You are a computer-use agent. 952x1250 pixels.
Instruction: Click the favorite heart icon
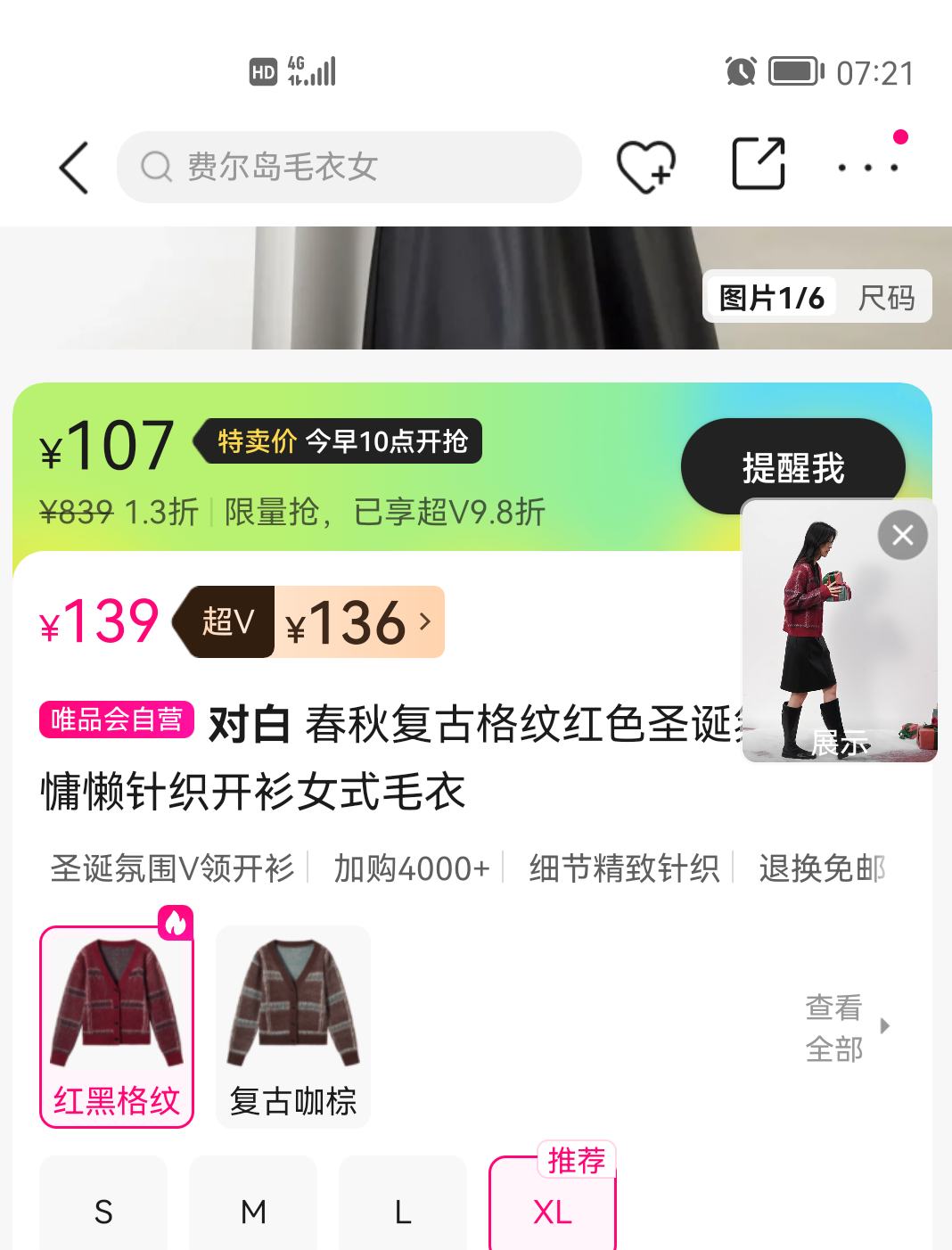click(x=645, y=166)
